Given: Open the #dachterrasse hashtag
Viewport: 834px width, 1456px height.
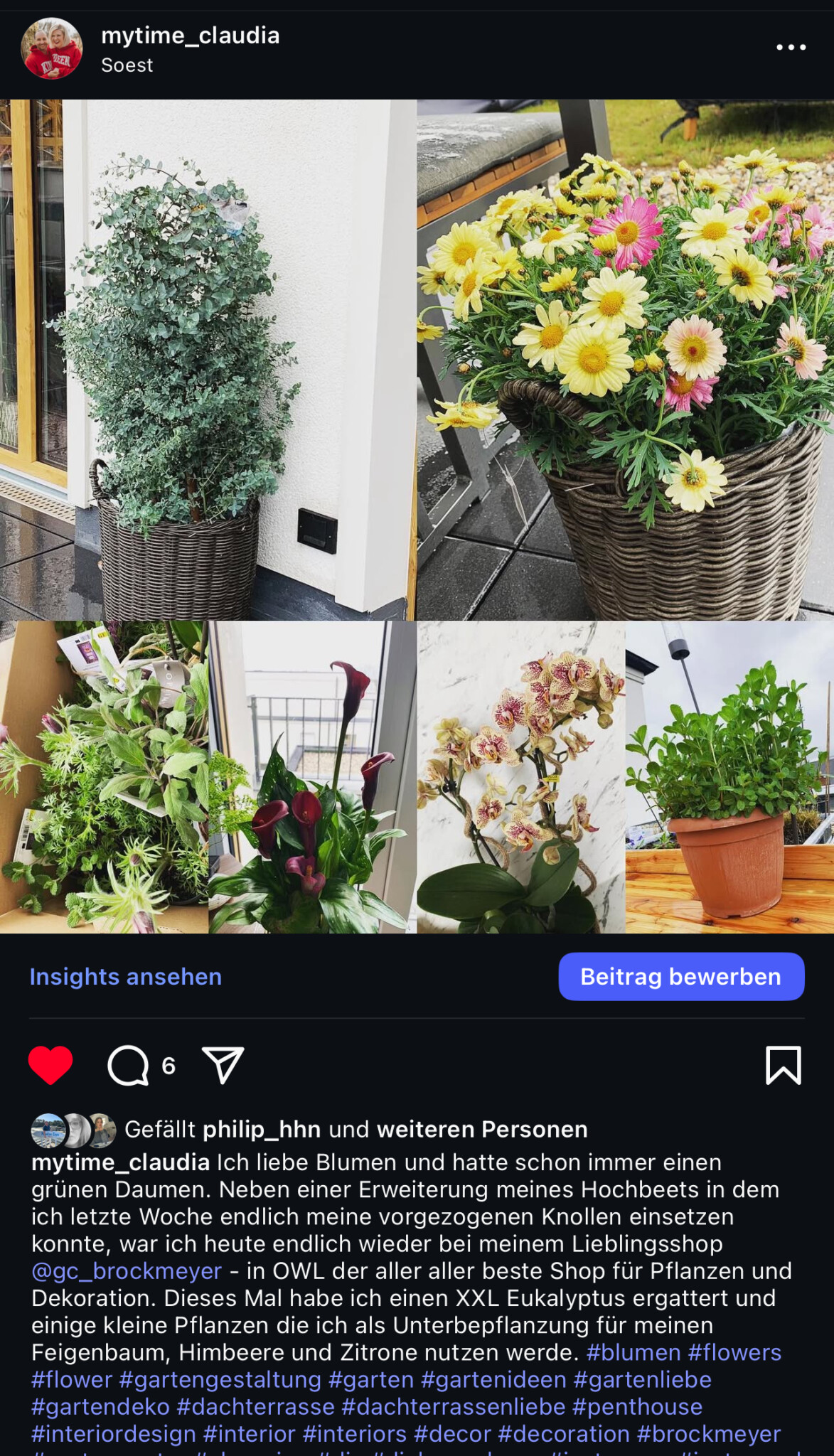Looking at the screenshot, I should coord(255,1406).
